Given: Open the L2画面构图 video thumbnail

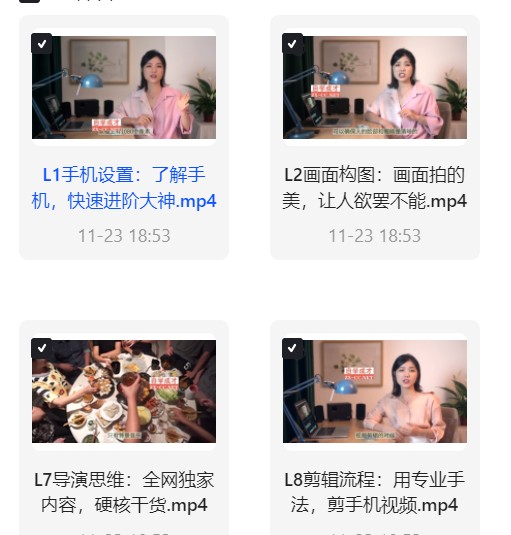Looking at the screenshot, I should coord(375,87).
